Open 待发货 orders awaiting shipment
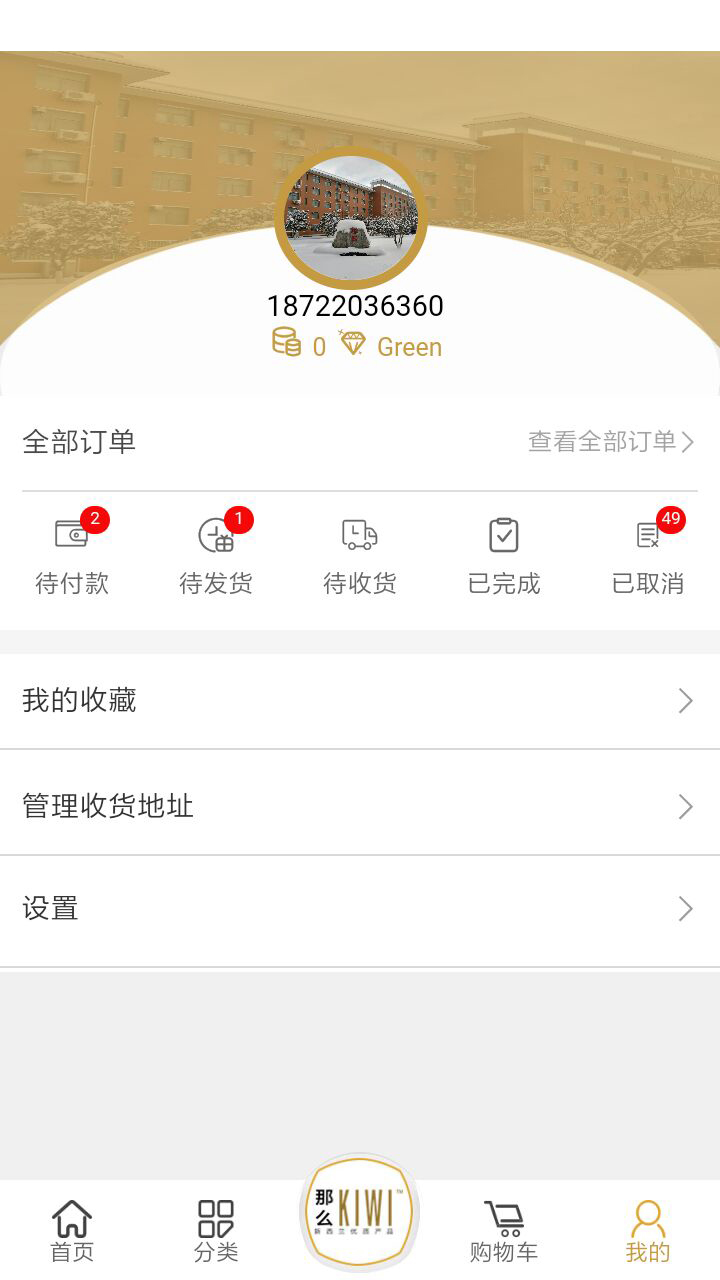The height and width of the screenshot is (1280, 720). click(x=216, y=556)
